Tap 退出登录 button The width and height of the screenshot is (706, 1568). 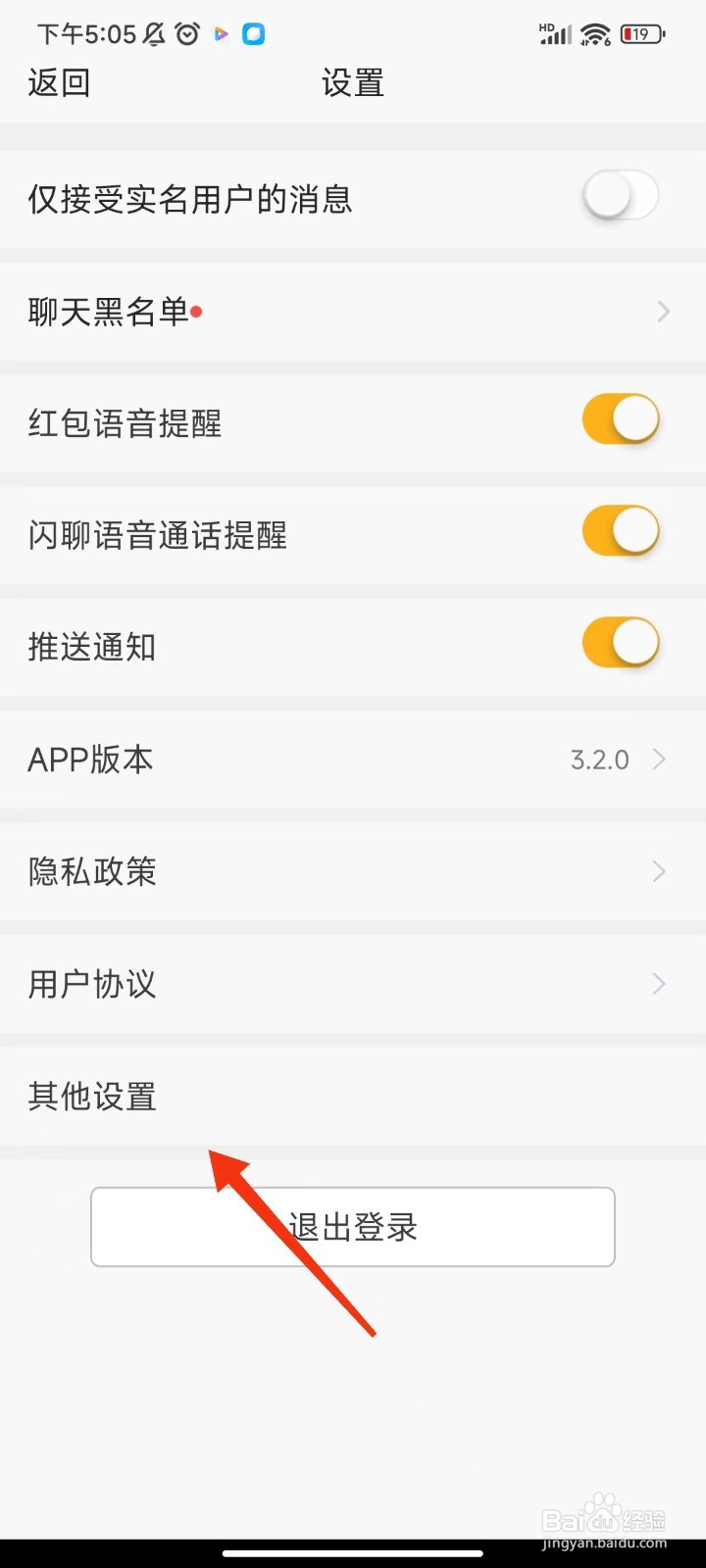pos(353,1227)
